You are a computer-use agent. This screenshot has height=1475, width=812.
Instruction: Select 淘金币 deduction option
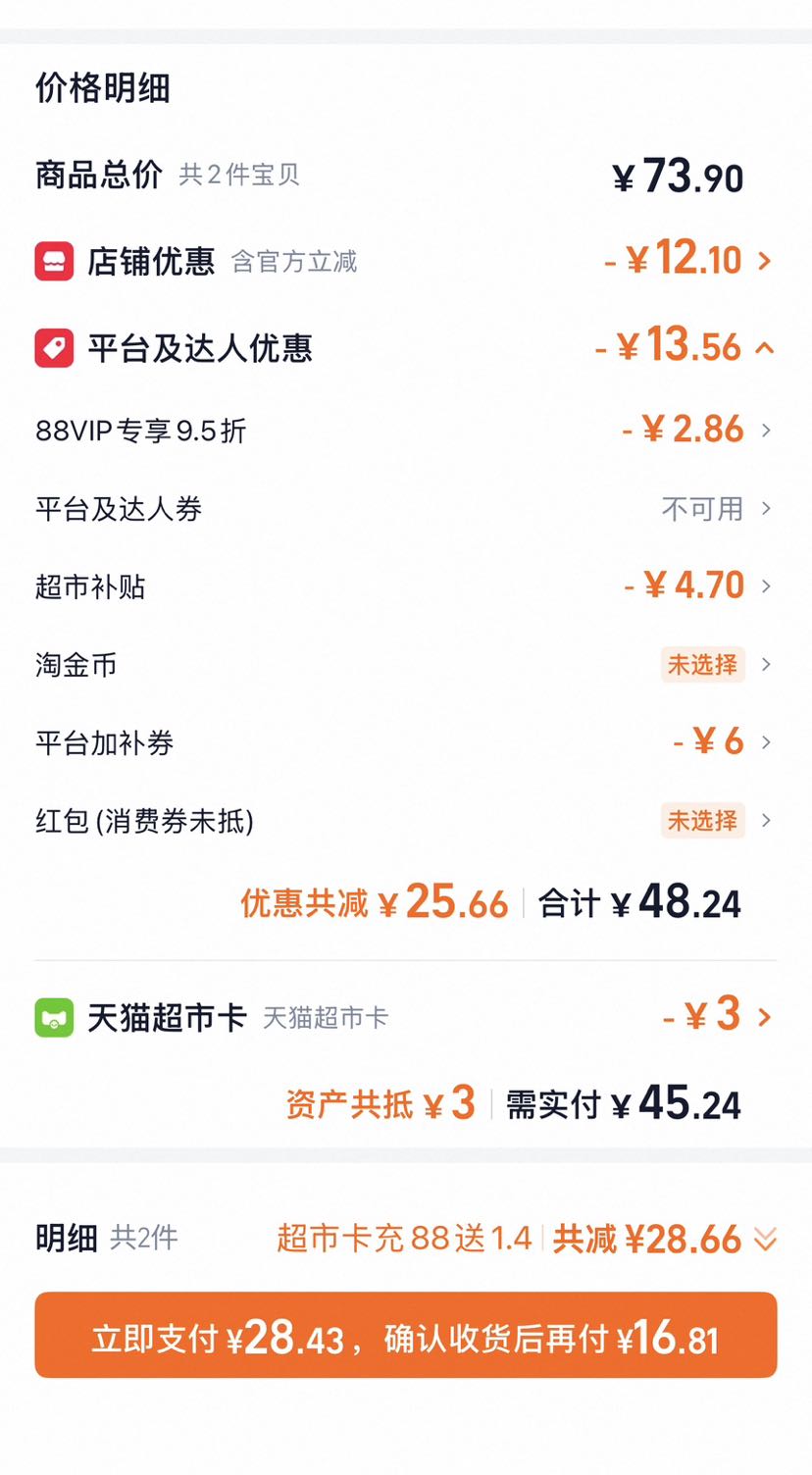405,665
